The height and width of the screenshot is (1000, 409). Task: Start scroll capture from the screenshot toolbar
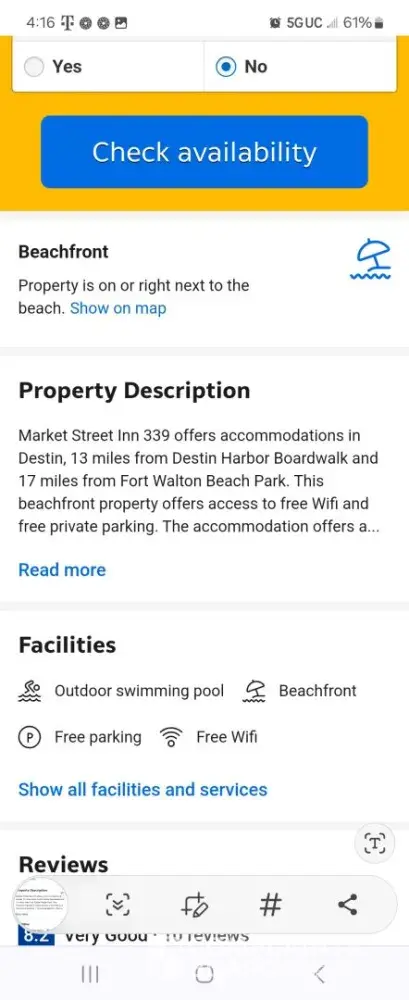pyautogui.click(x=117, y=904)
